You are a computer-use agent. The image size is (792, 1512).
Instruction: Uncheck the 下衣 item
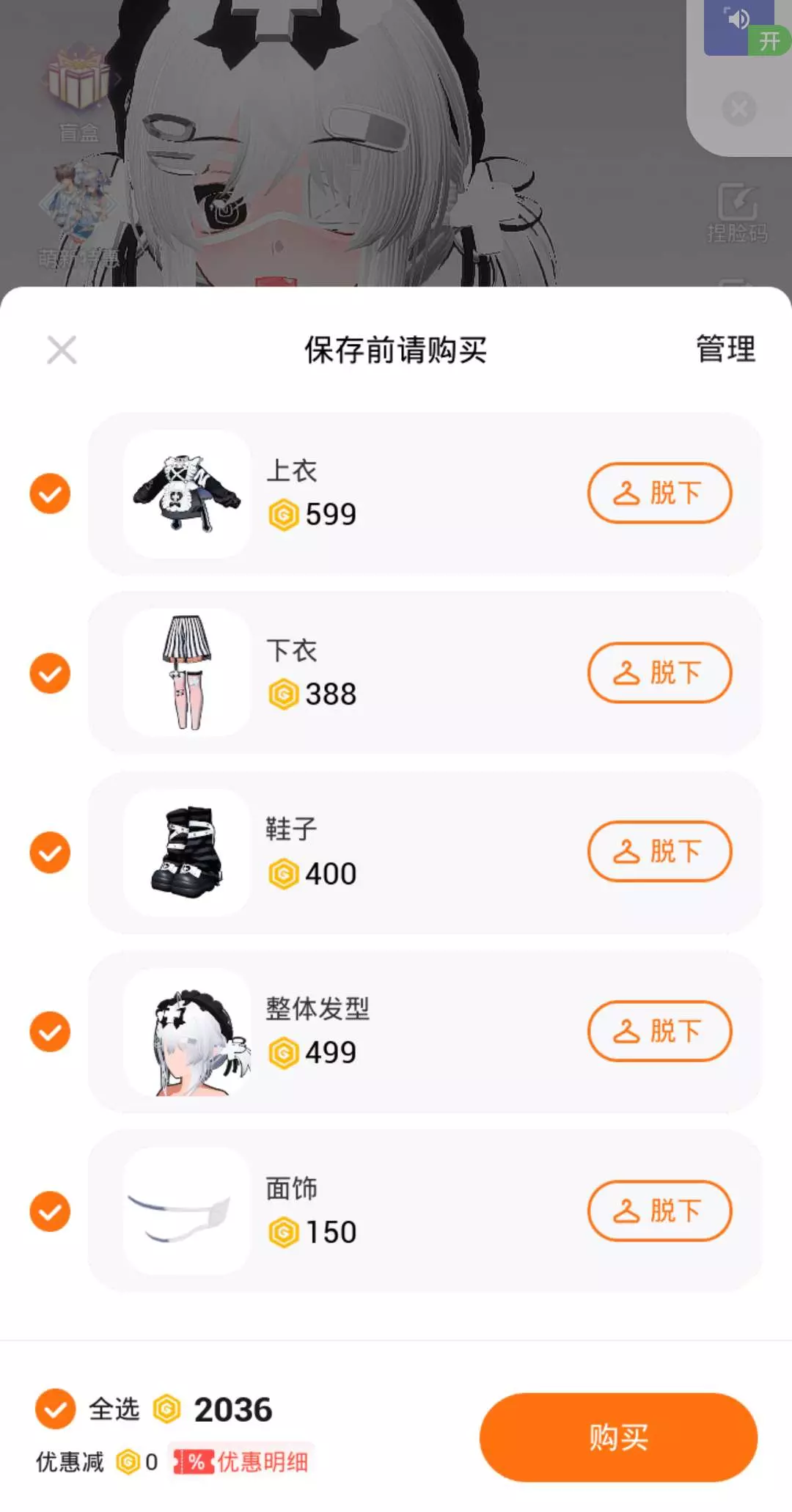(x=50, y=673)
